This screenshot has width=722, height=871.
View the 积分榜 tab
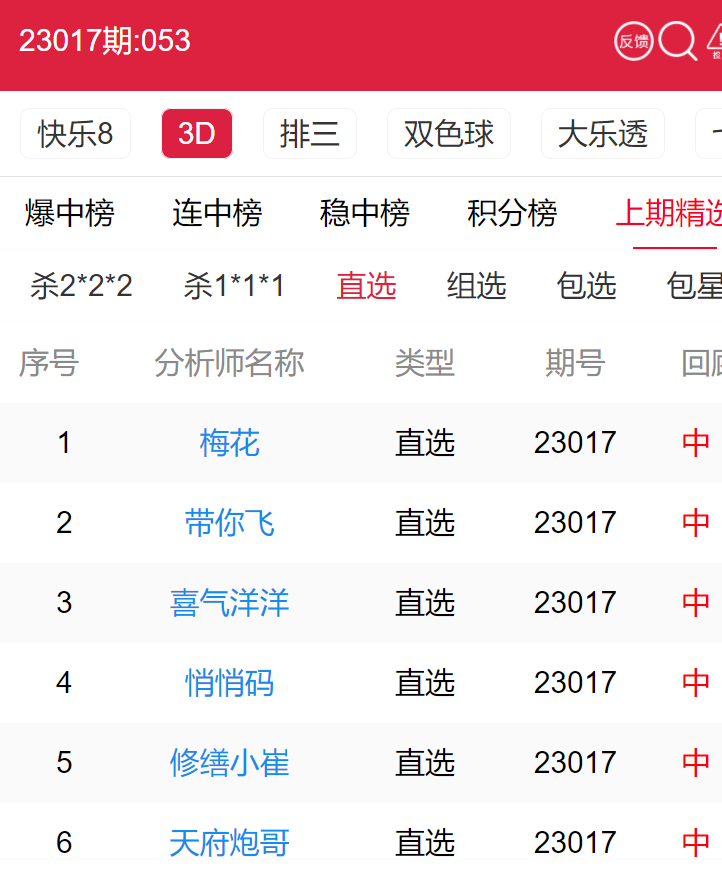click(x=512, y=213)
